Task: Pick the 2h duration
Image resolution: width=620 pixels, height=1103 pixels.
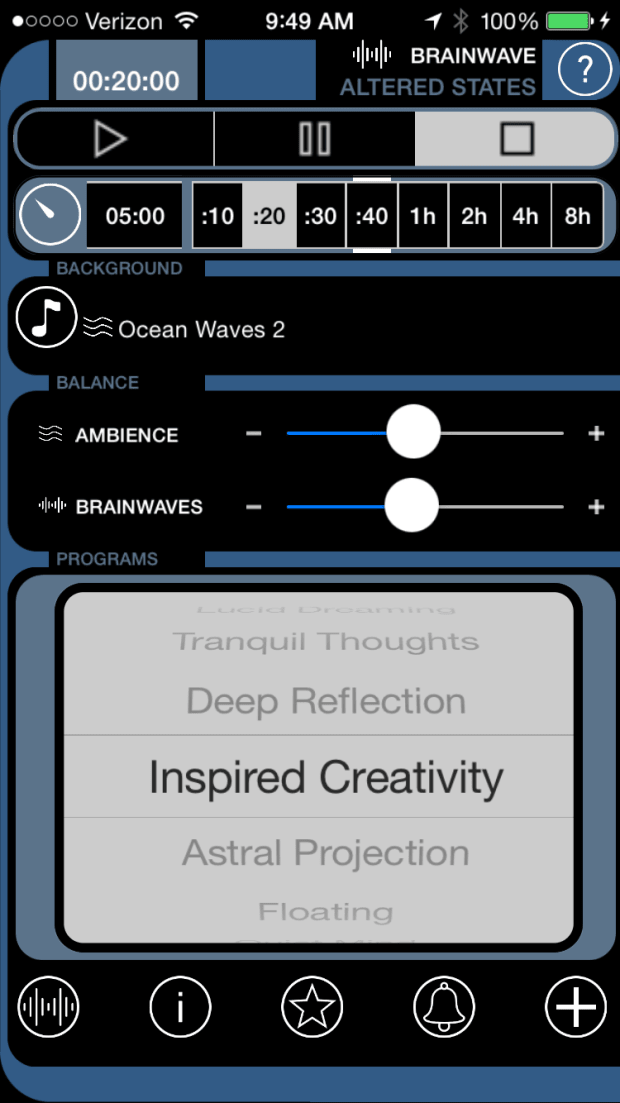Action: (x=474, y=216)
